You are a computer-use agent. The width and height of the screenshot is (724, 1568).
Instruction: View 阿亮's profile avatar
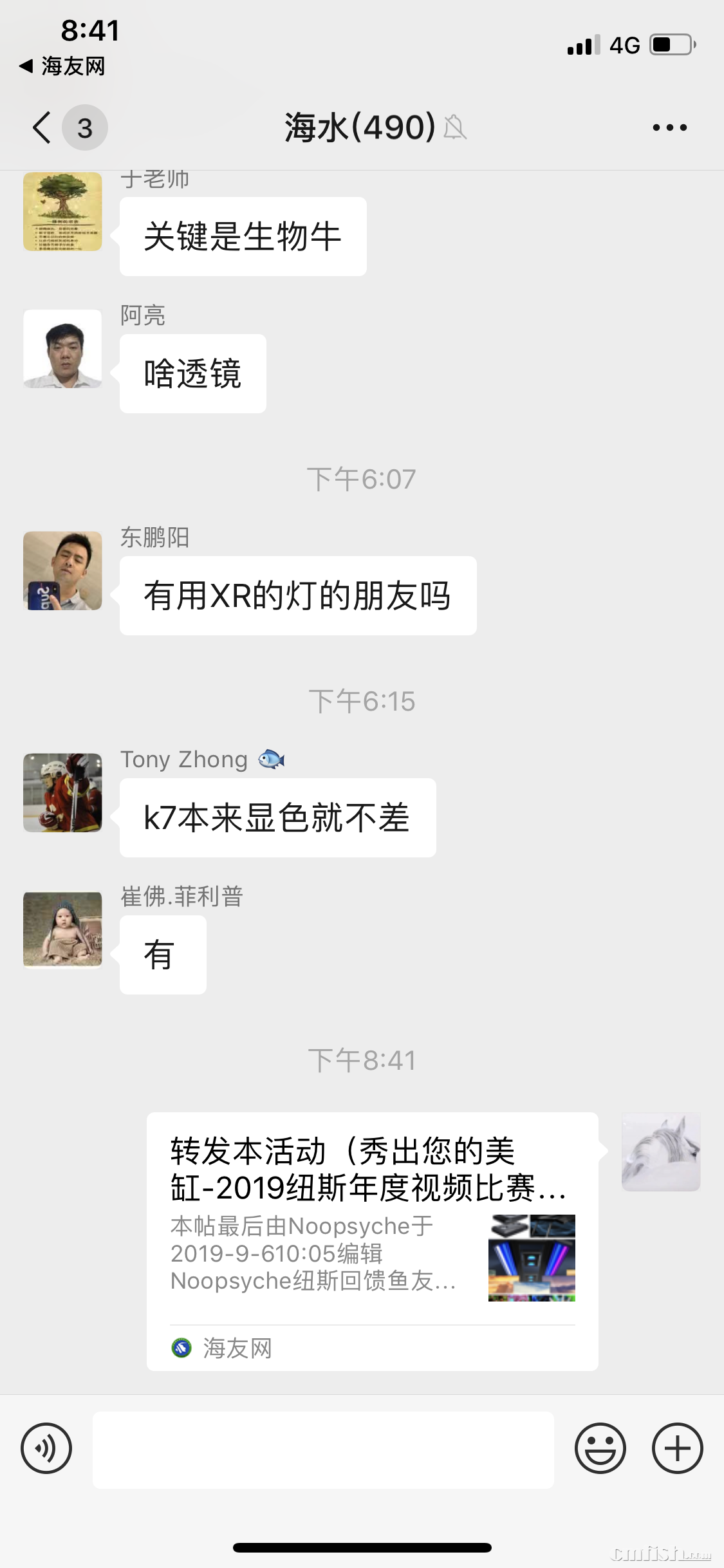coord(62,349)
